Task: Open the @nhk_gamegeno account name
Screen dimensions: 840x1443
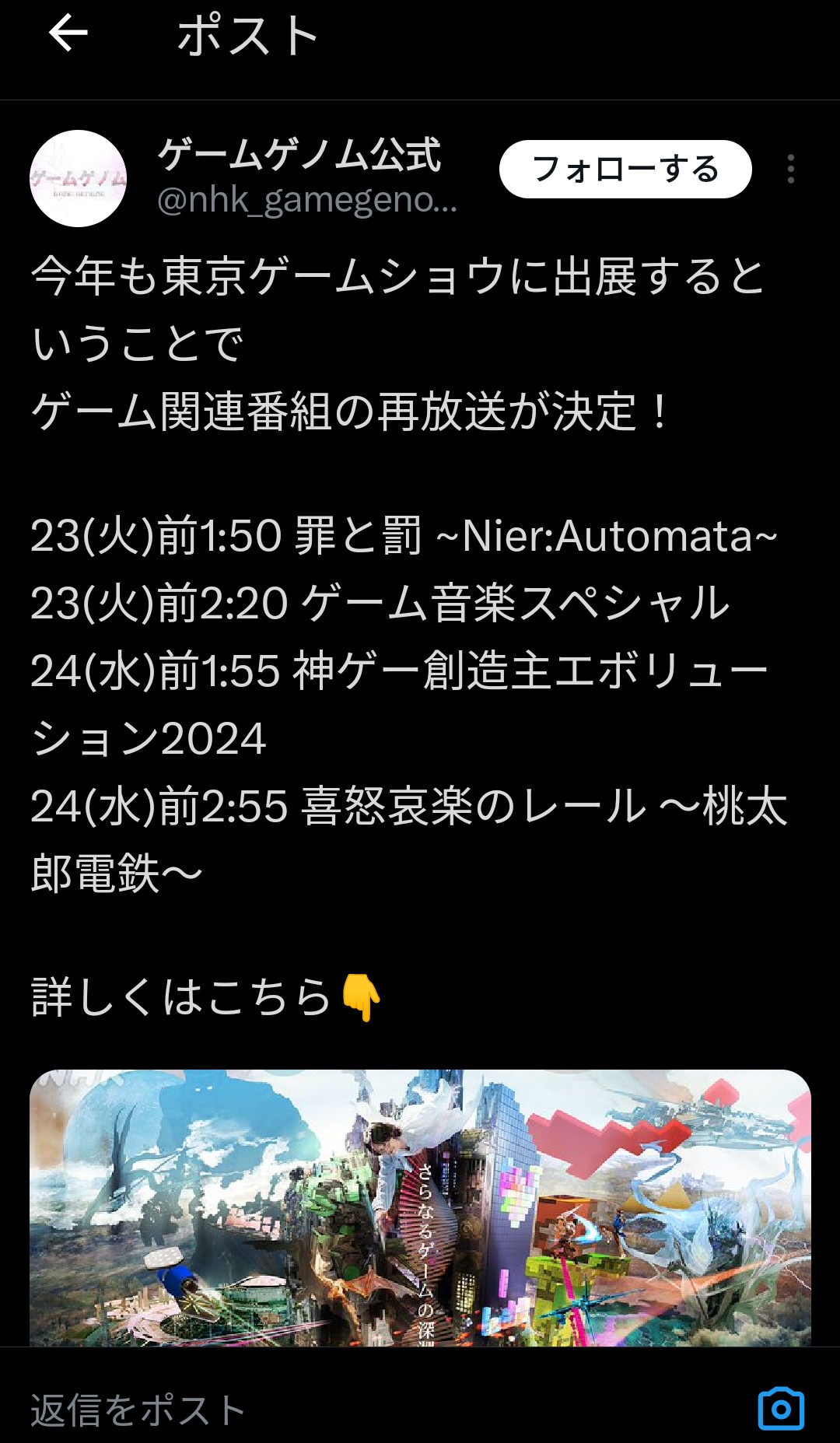Action: (306, 200)
